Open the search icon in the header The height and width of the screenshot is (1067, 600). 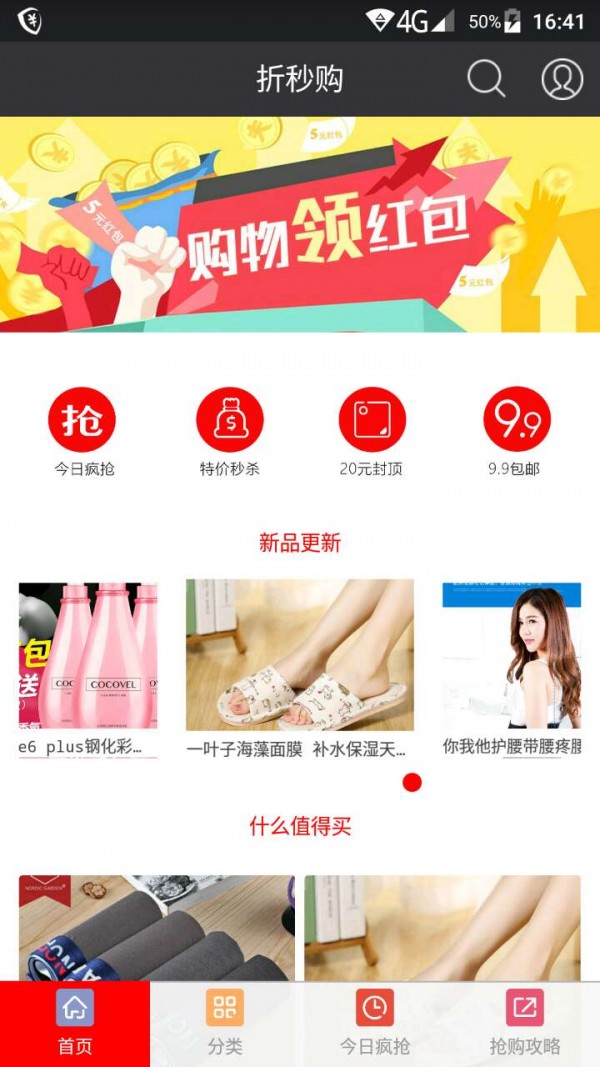(486, 79)
